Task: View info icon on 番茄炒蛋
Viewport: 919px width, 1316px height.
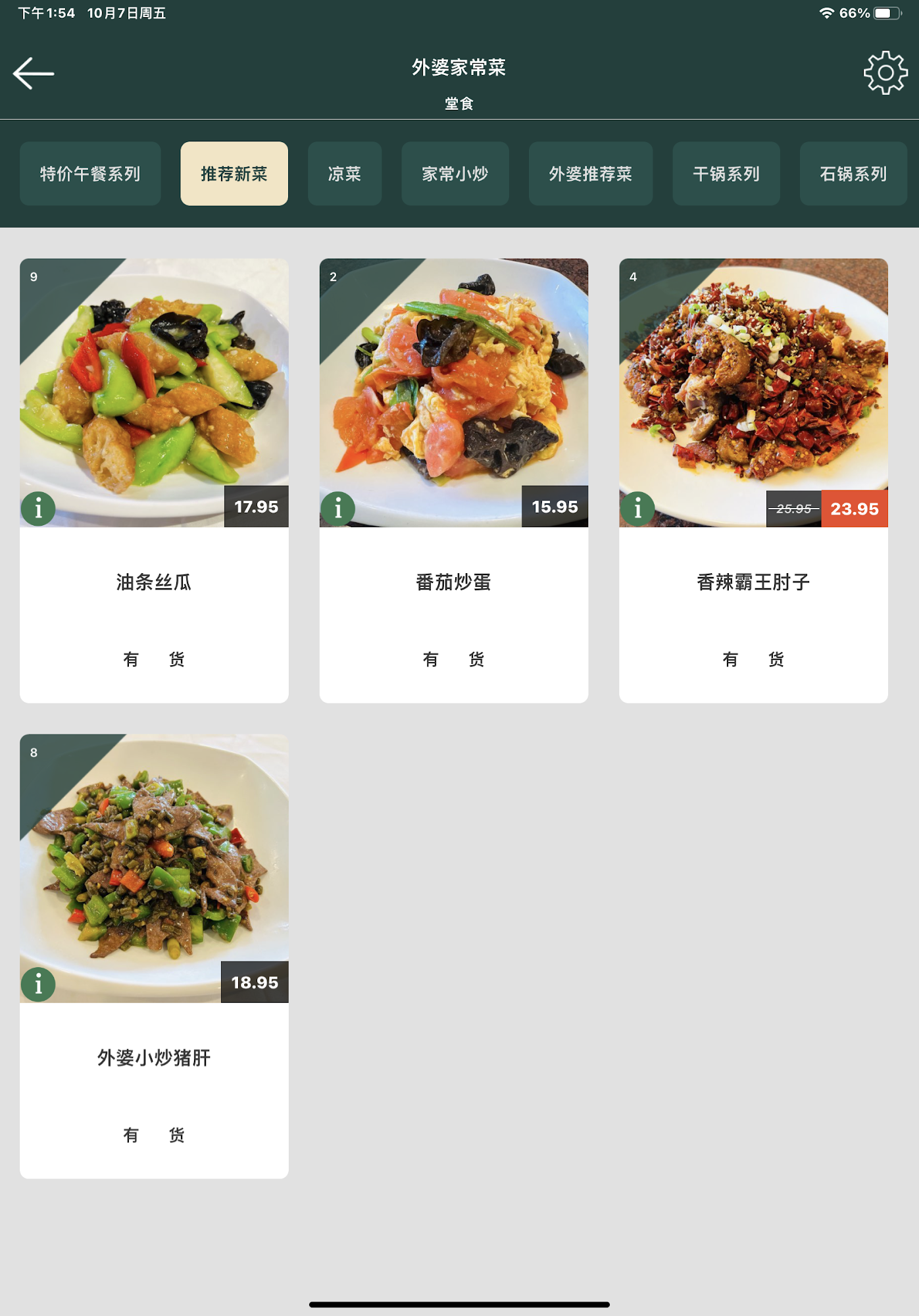Action: coord(338,509)
